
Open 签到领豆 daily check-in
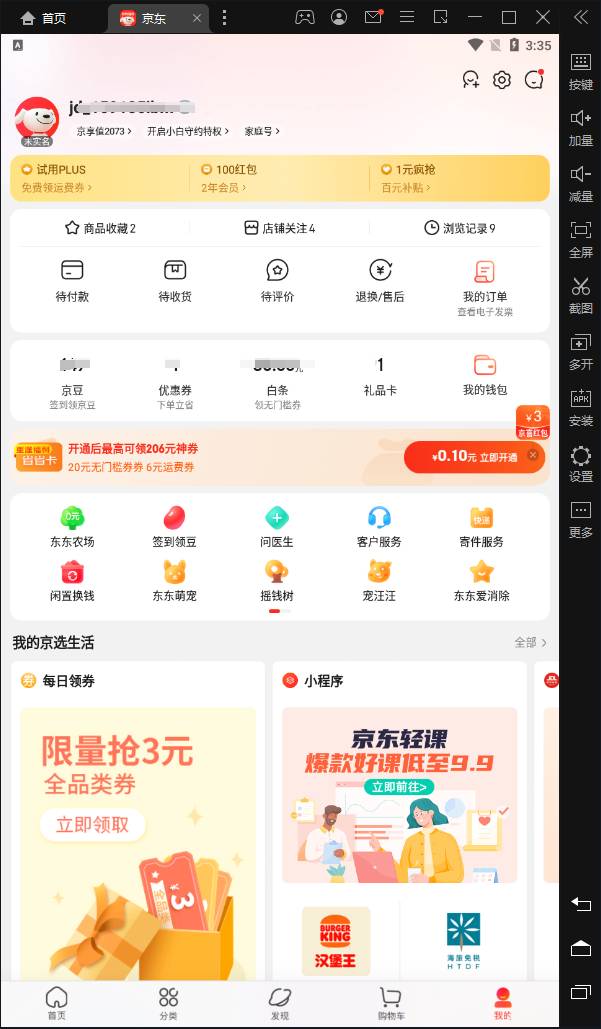(x=174, y=527)
